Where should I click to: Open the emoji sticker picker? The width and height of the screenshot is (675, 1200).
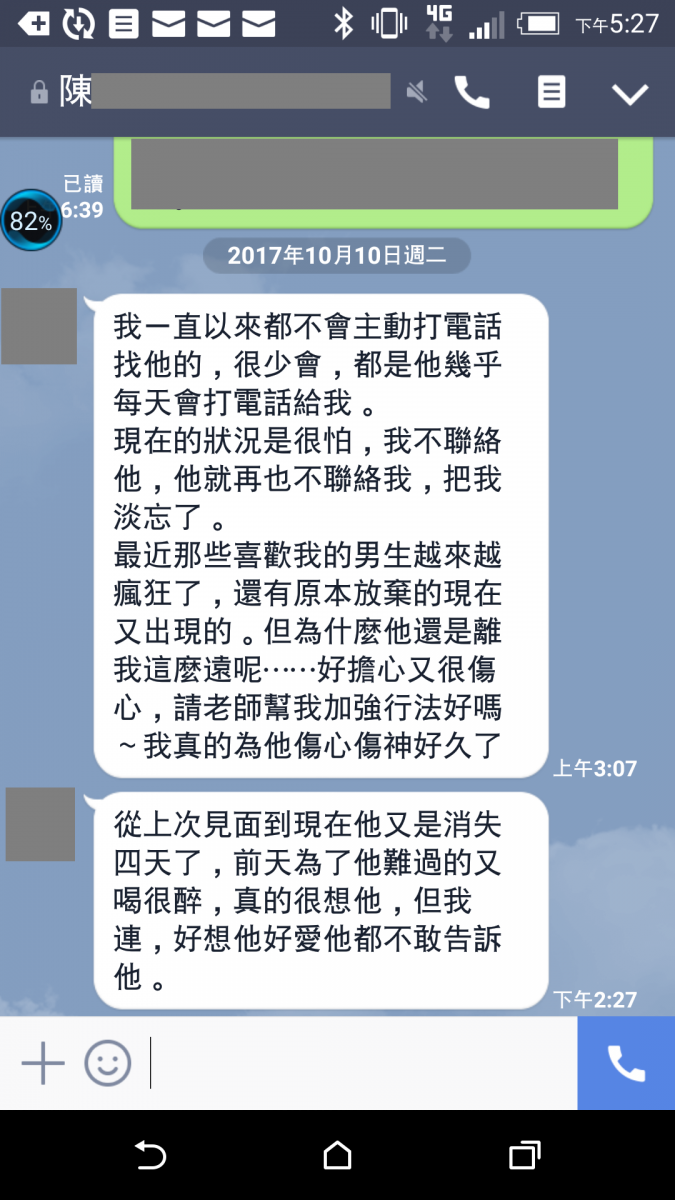point(107,1063)
